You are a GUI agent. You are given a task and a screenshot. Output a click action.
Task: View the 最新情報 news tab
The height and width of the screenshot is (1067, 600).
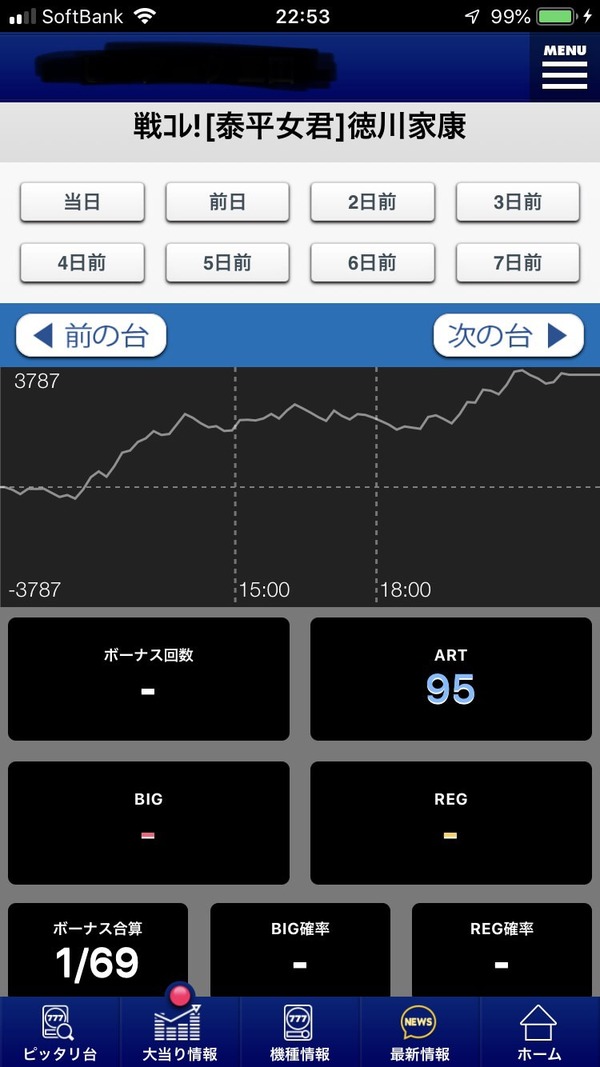tap(420, 1032)
